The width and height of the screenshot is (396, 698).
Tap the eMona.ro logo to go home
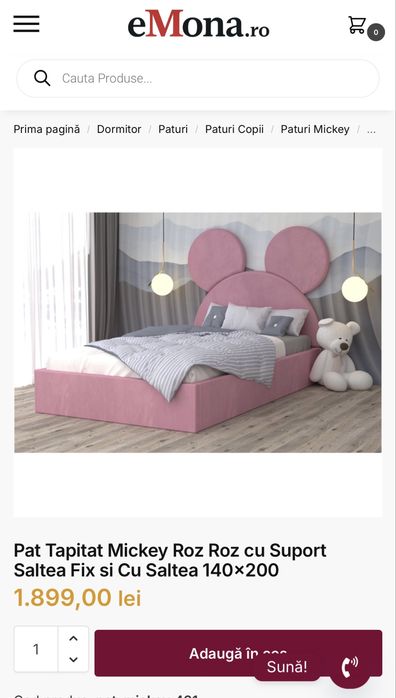198,24
